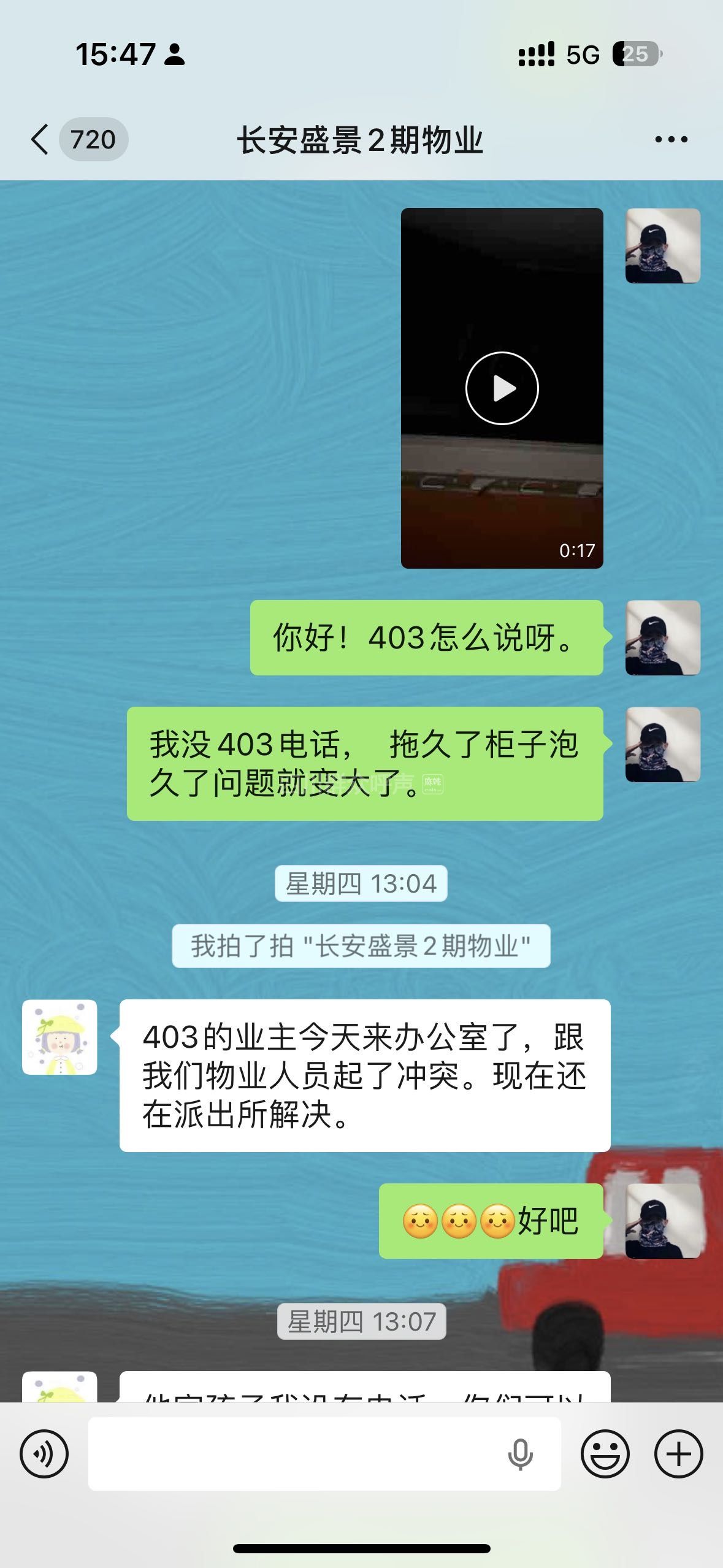
Task: Open the chat info overflow menu
Action: pyautogui.click(x=671, y=140)
